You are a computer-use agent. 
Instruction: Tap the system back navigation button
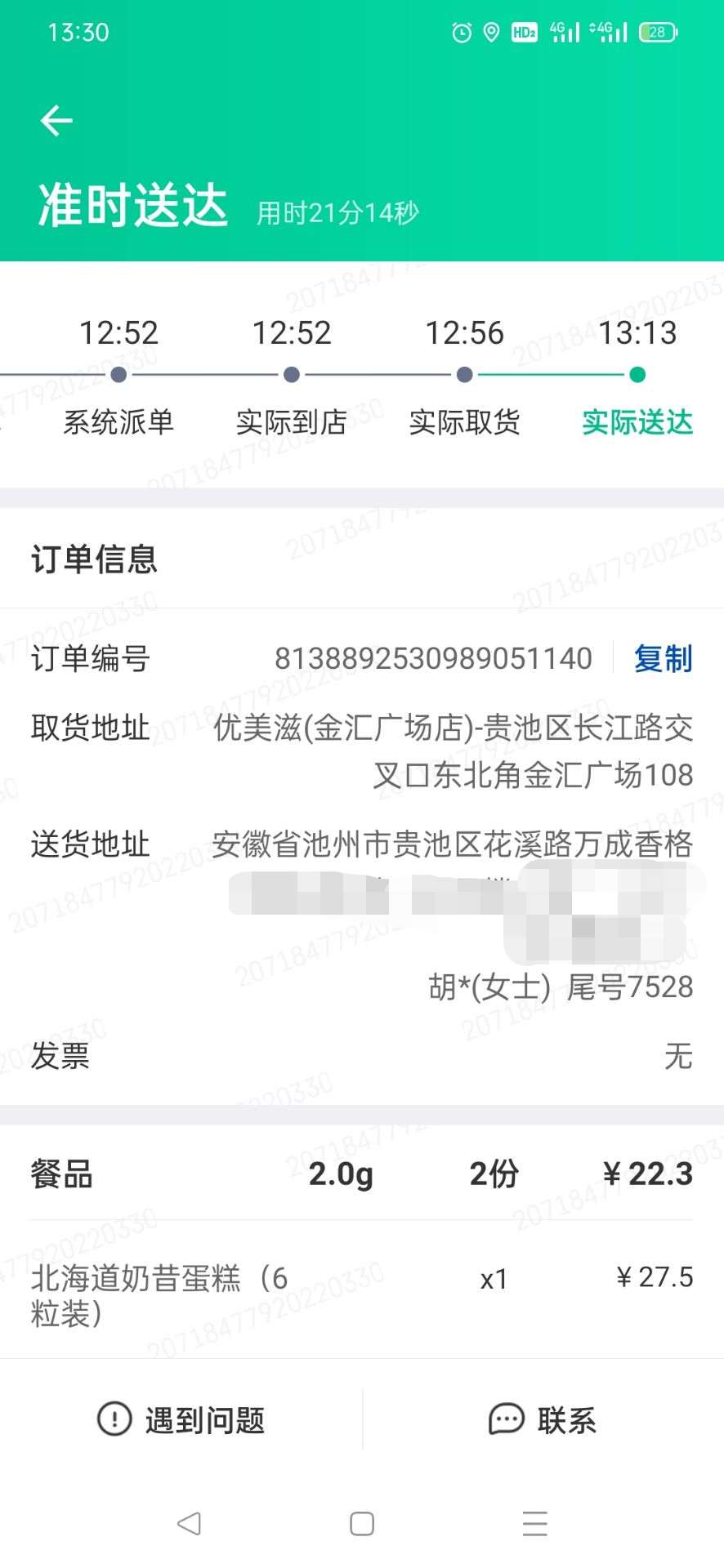pyautogui.click(x=189, y=1523)
